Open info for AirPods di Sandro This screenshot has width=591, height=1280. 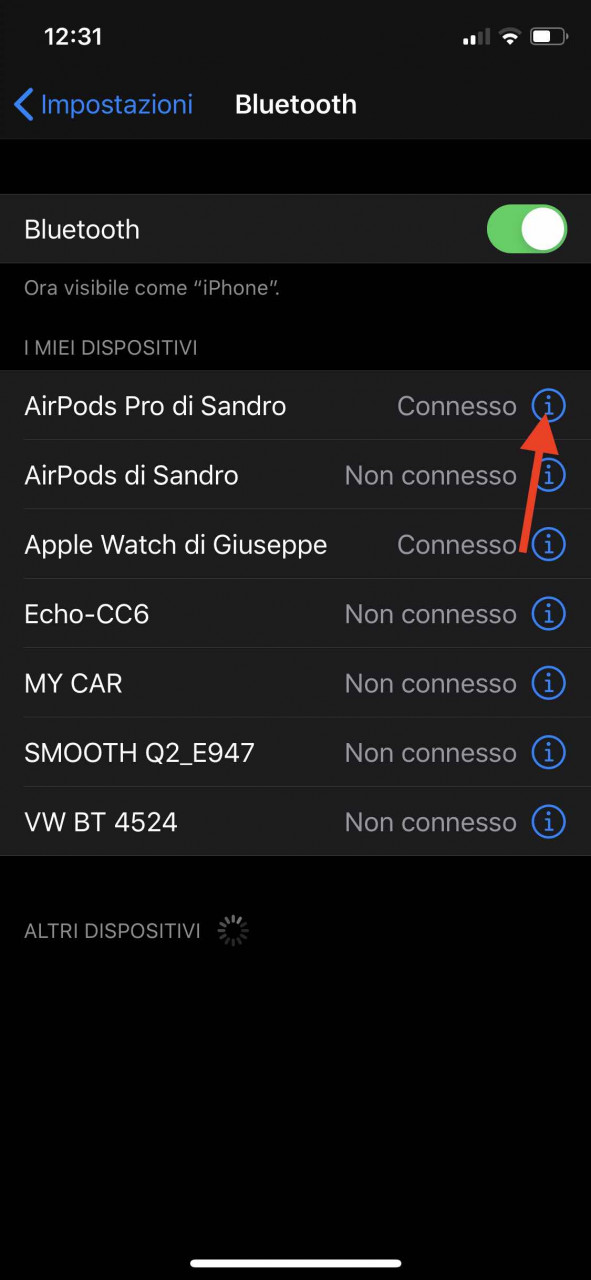coord(548,475)
